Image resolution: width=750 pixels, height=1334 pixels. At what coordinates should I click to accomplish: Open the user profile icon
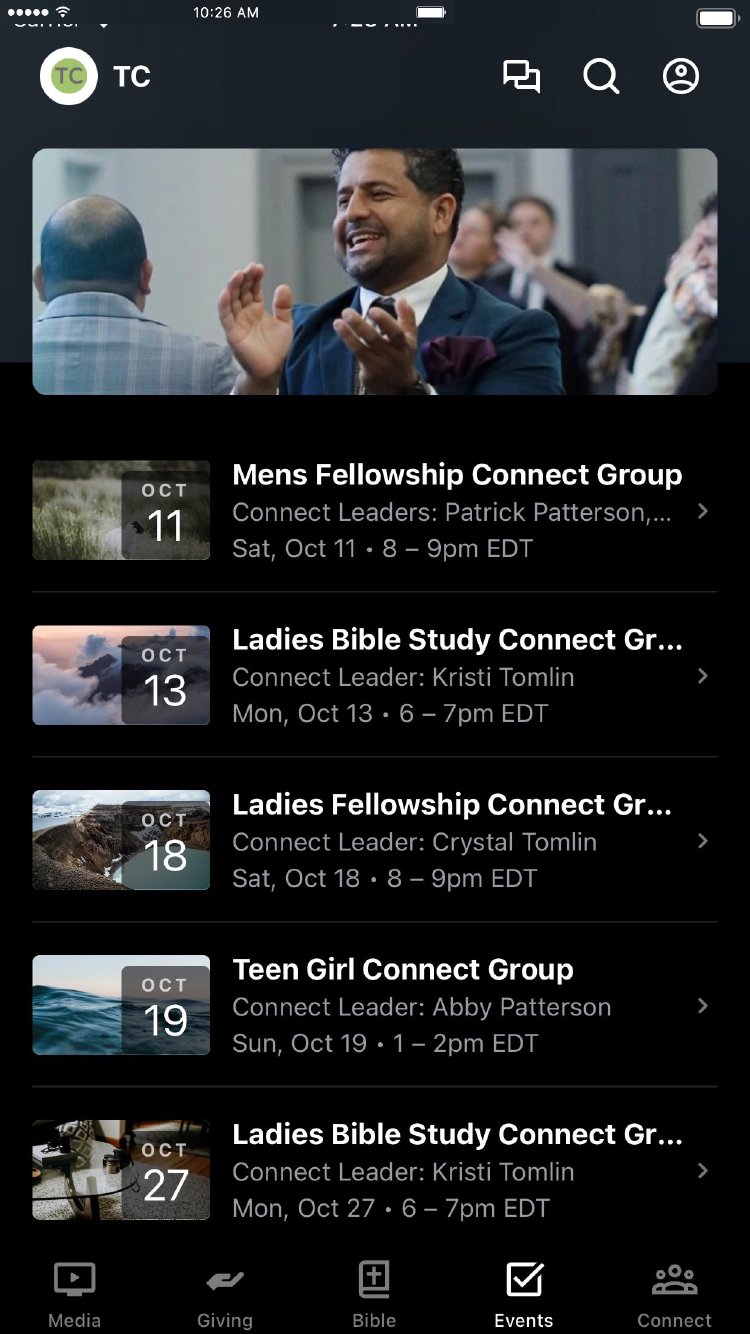click(x=681, y=77)
